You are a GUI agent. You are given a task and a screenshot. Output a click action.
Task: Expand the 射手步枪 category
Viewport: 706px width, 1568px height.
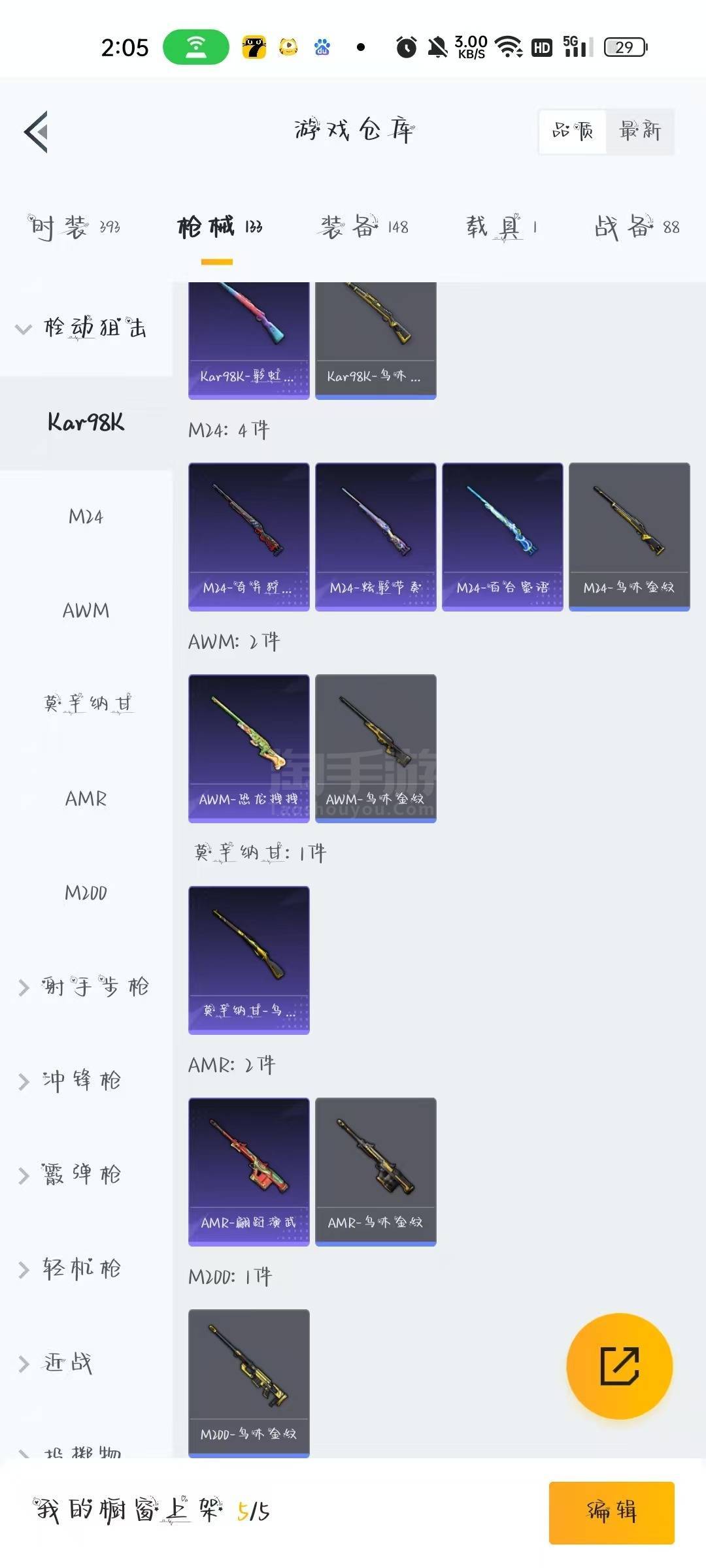click(x=85, y=987)
